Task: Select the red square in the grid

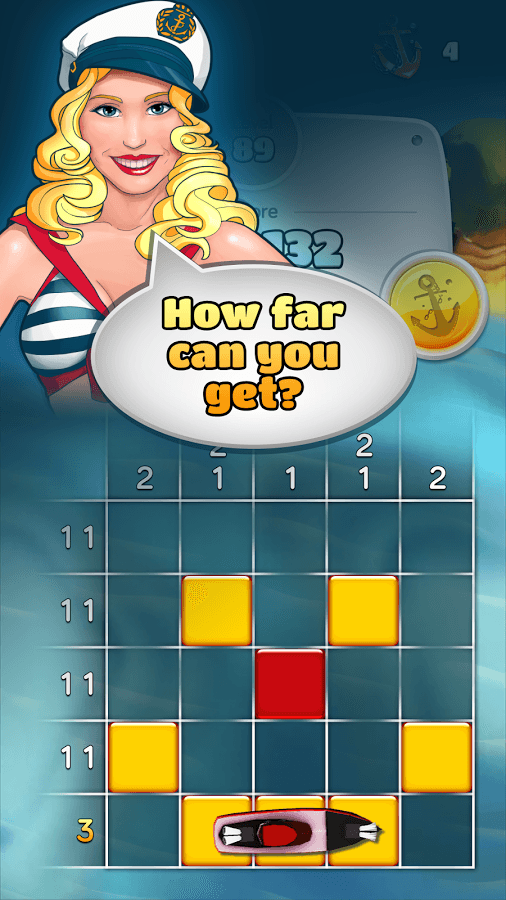Action: click(x=290, y=684)
